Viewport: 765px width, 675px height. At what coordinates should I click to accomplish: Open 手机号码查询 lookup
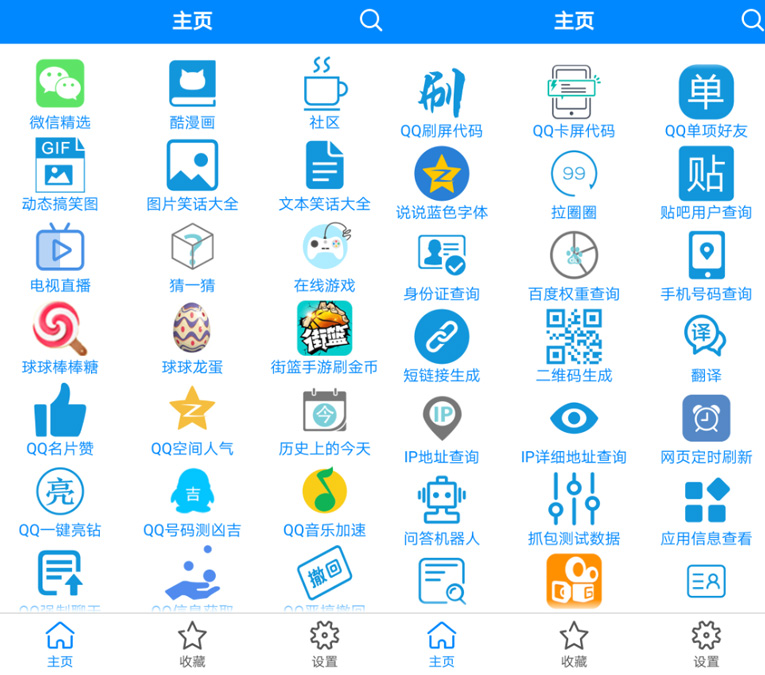705,256
